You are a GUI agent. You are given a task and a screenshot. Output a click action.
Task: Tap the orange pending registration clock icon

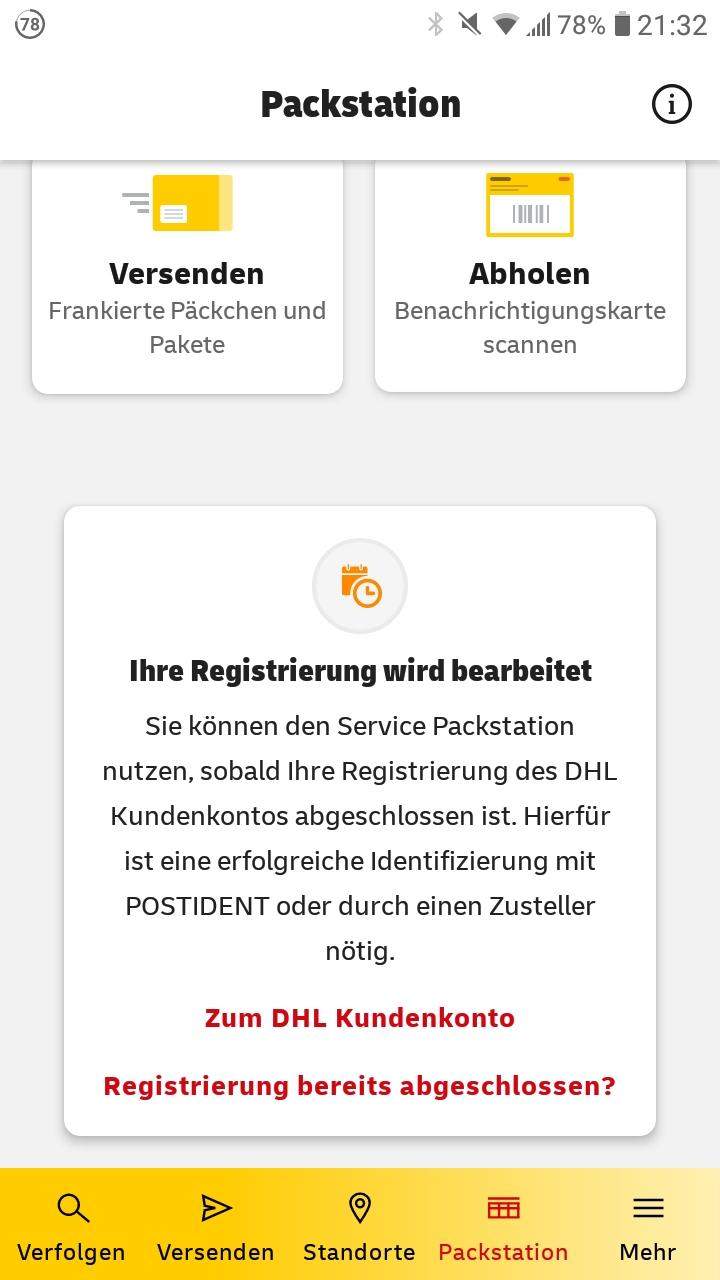360,586
